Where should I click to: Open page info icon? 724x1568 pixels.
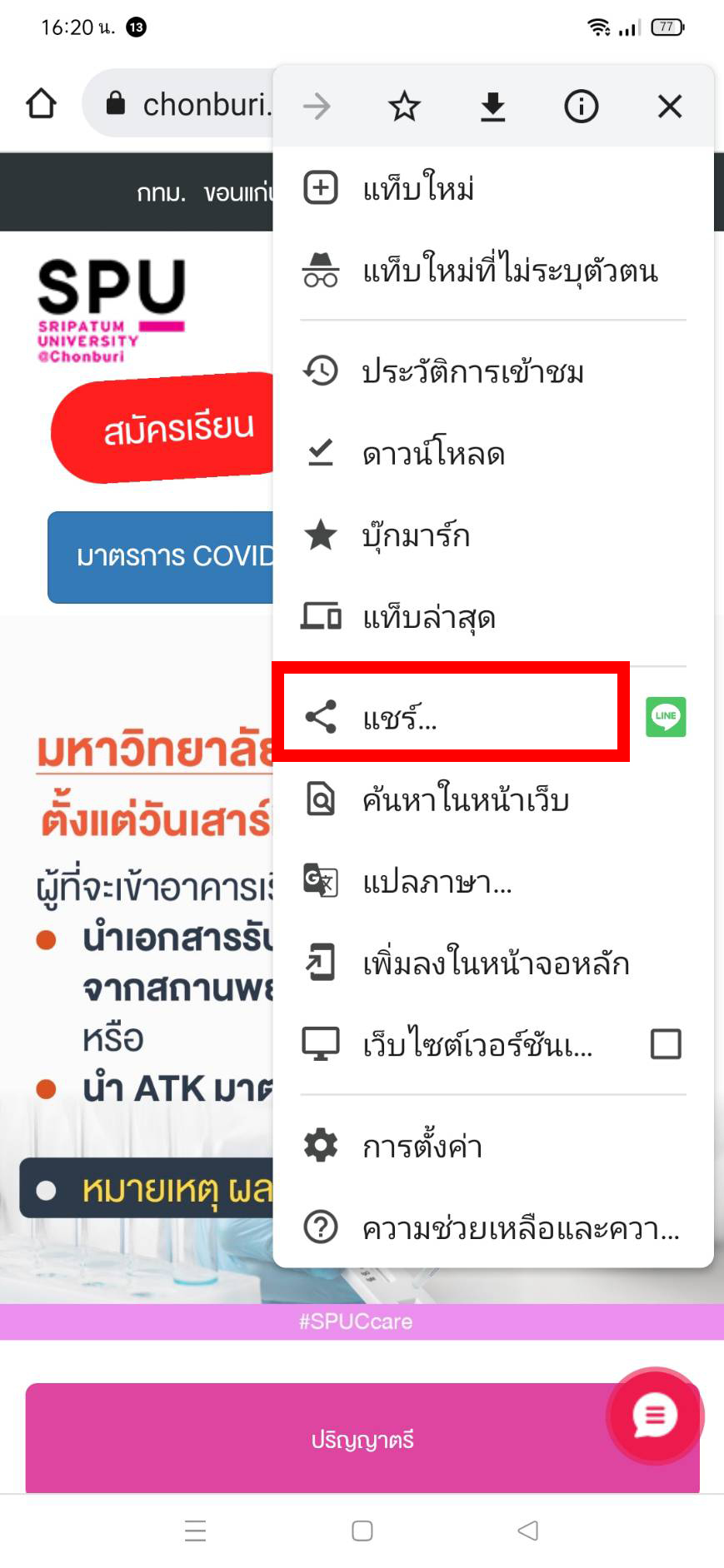582,107
